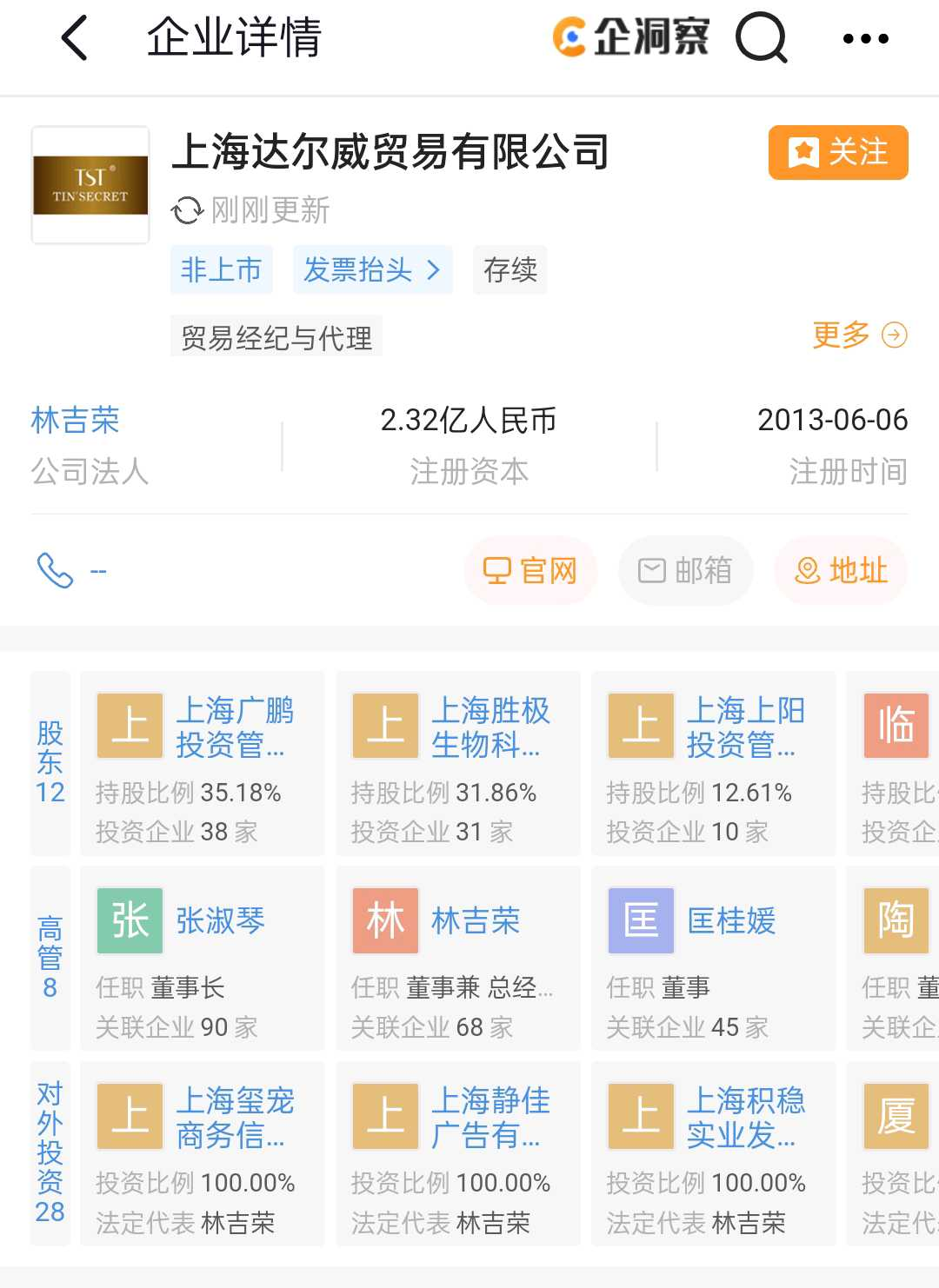The image size is (939, 1288).
Task: Tap the 邮箱 email button
Action: (x=685, y=571)
